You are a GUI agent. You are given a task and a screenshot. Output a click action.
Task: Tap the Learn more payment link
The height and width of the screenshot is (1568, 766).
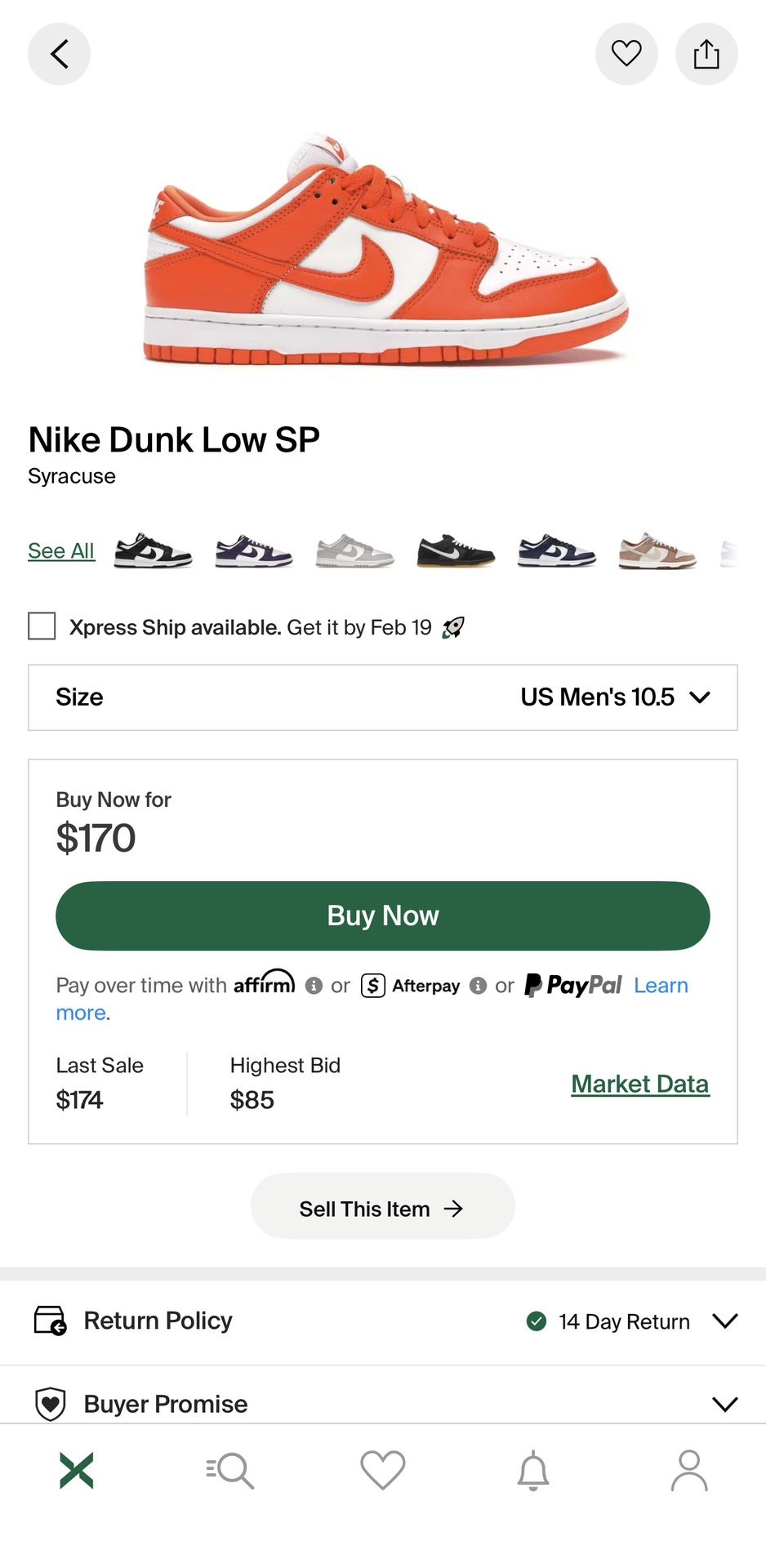661,985
